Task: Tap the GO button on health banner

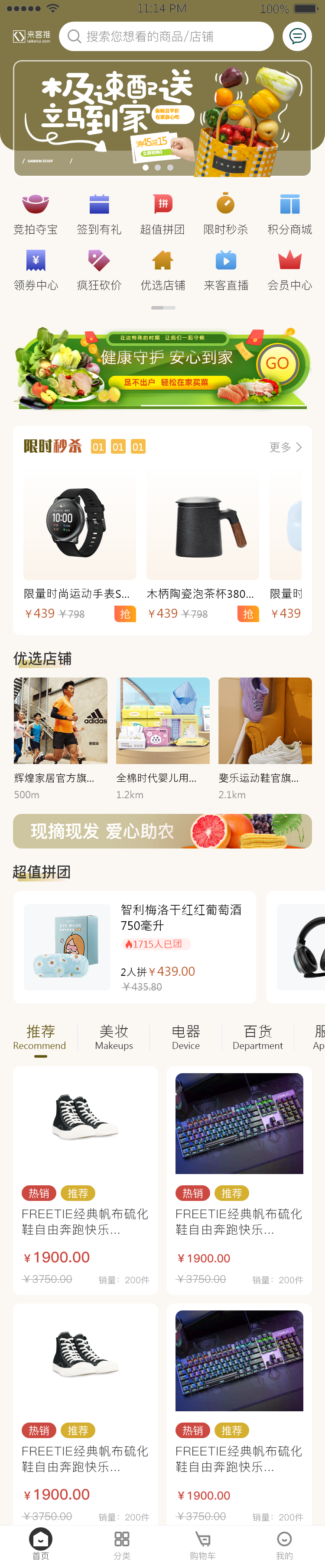Action: click(277, 363)
